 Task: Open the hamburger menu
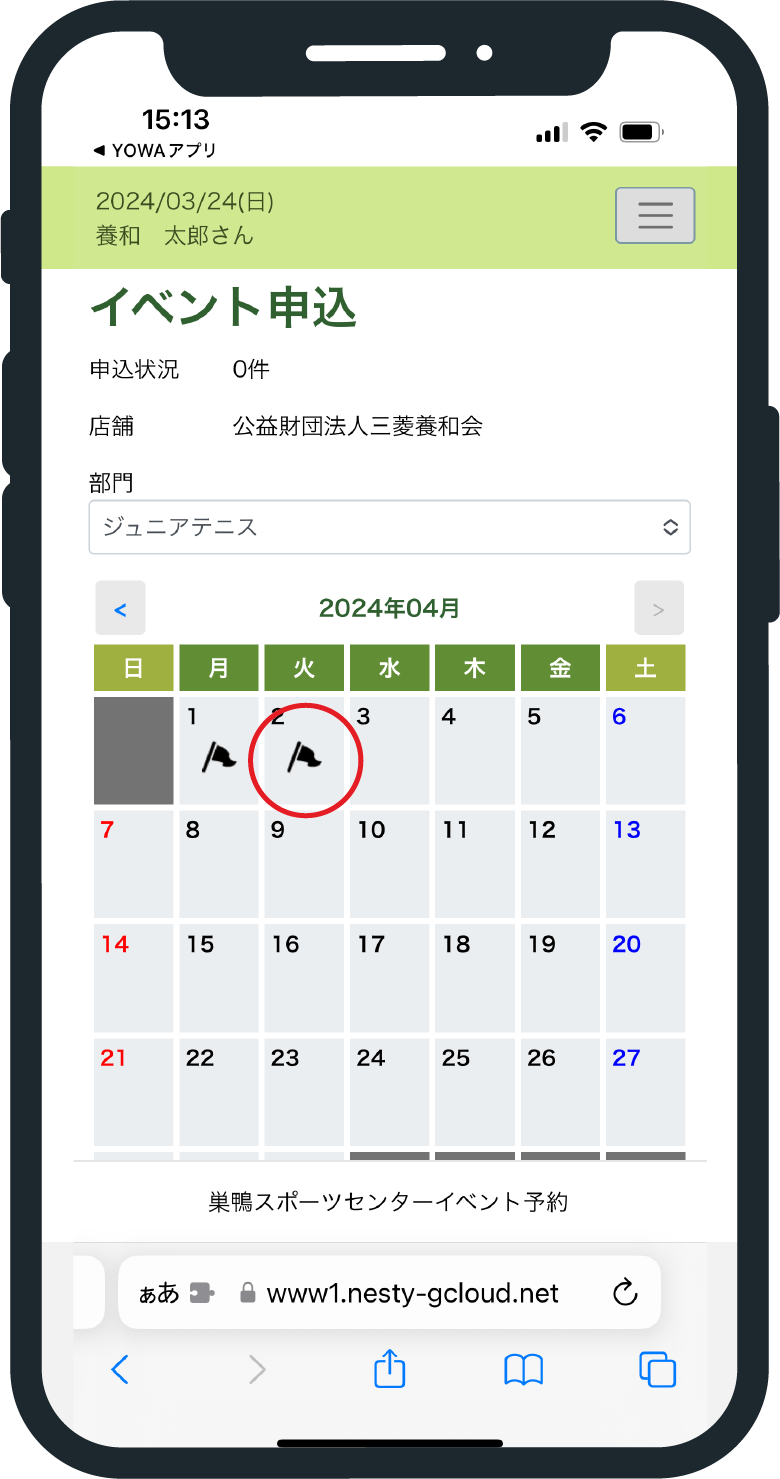[x=654, y=215]
